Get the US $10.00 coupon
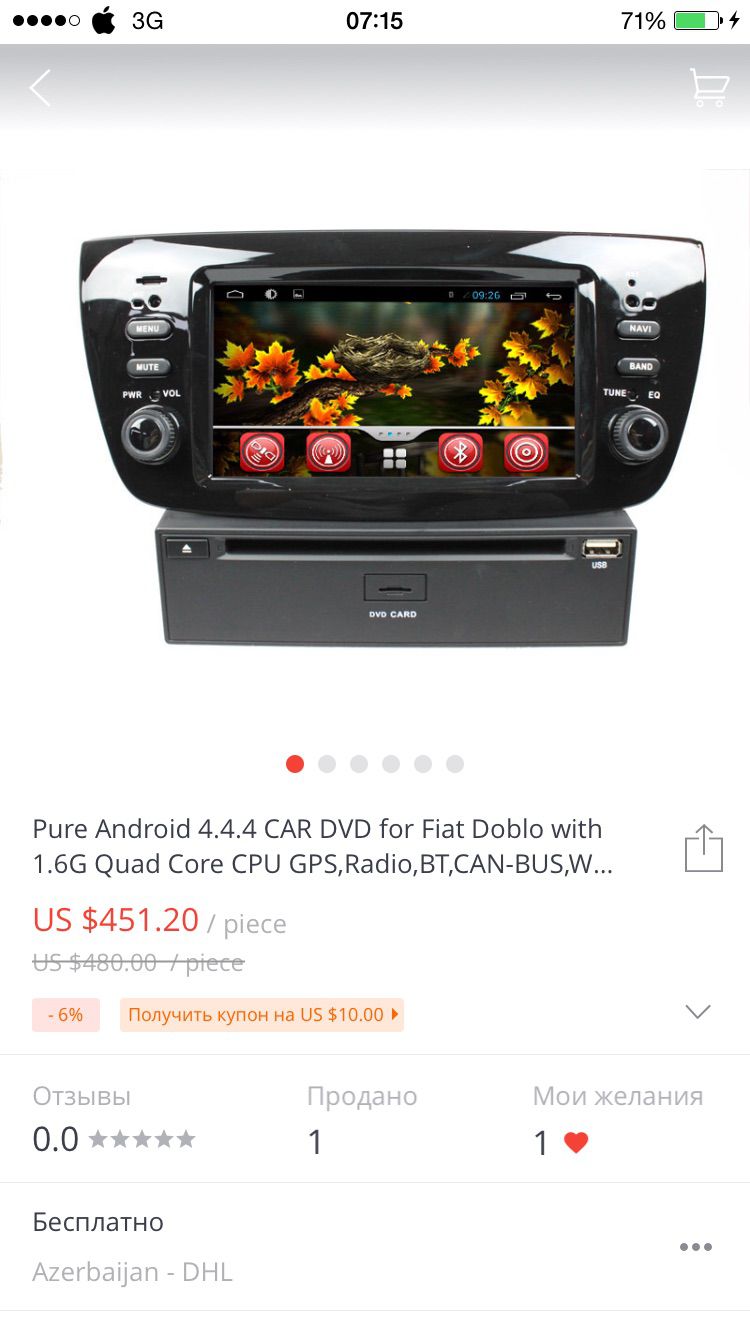This screenshot has width=750, height=1334. (262, 1014)
